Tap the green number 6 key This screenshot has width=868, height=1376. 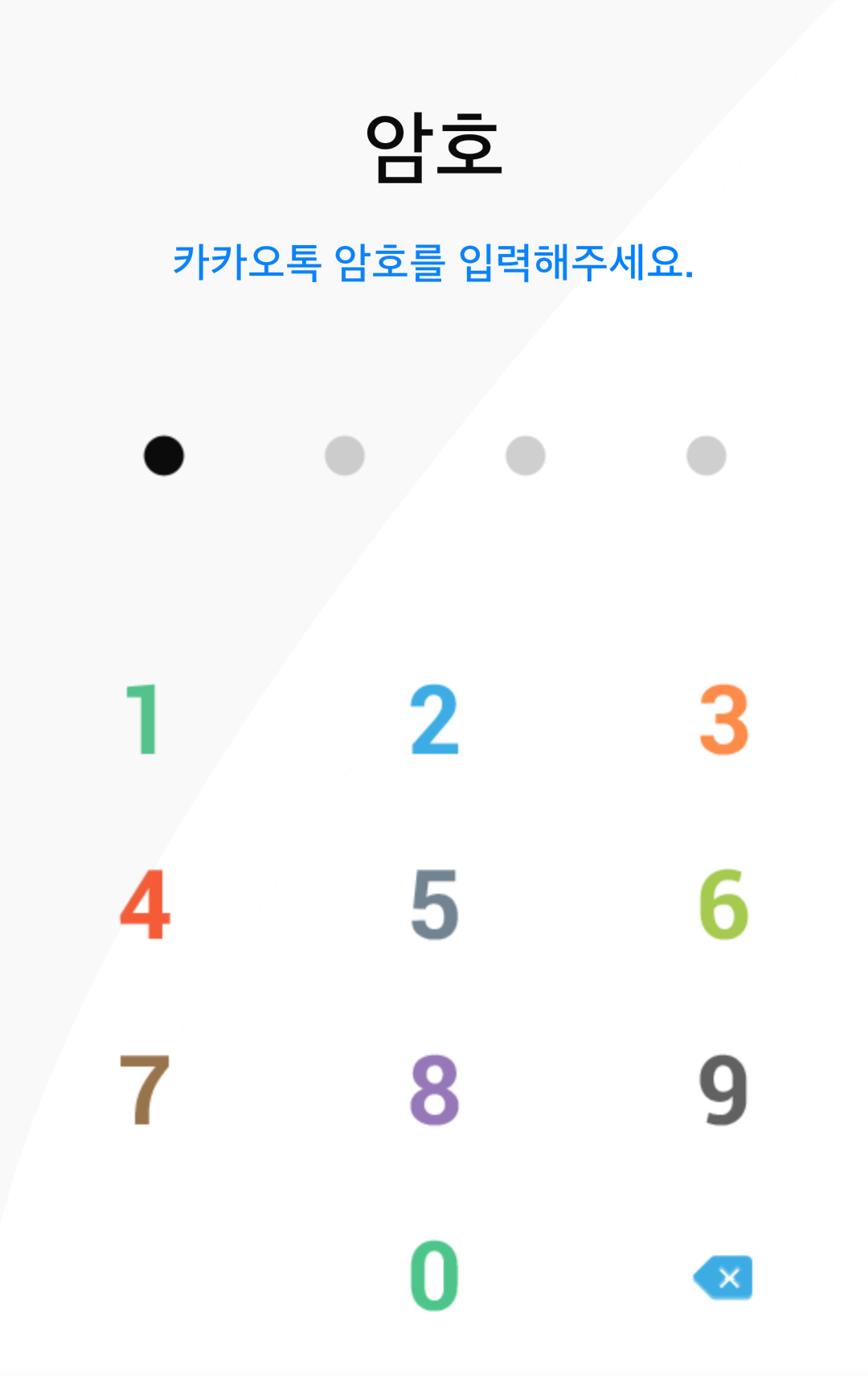[x=723, y=905]
